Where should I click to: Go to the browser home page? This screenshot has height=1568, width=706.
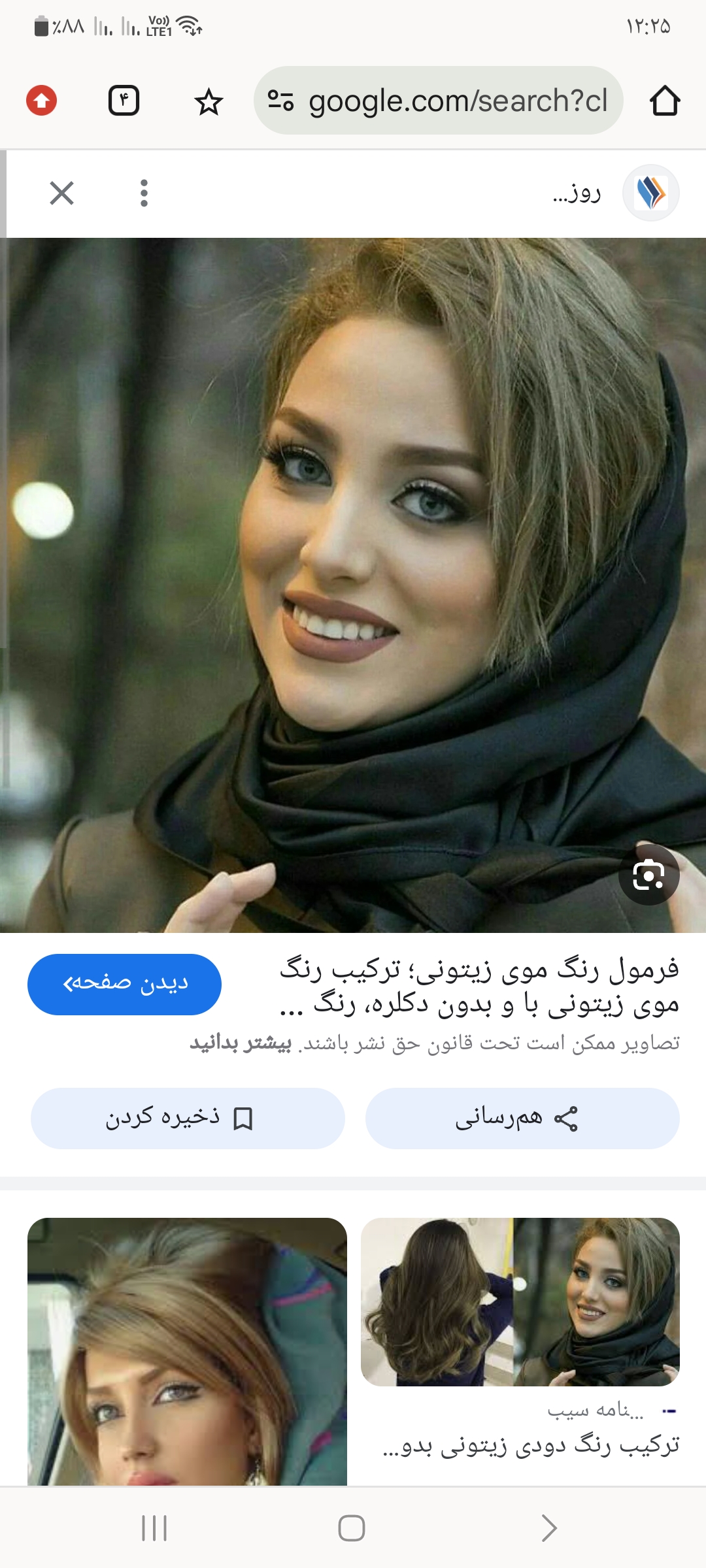point(665,101)
